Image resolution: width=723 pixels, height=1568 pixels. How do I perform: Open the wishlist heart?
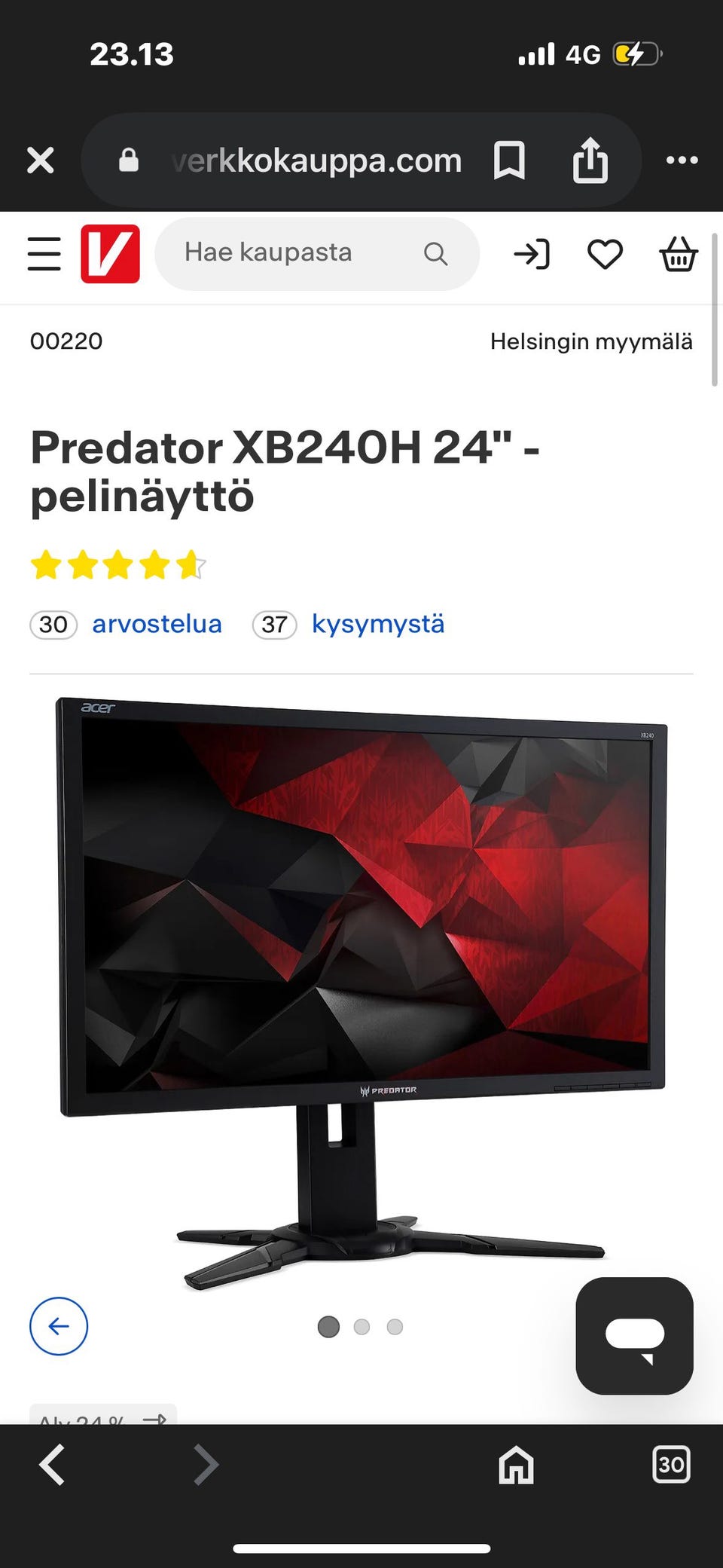tap(605, 254)
